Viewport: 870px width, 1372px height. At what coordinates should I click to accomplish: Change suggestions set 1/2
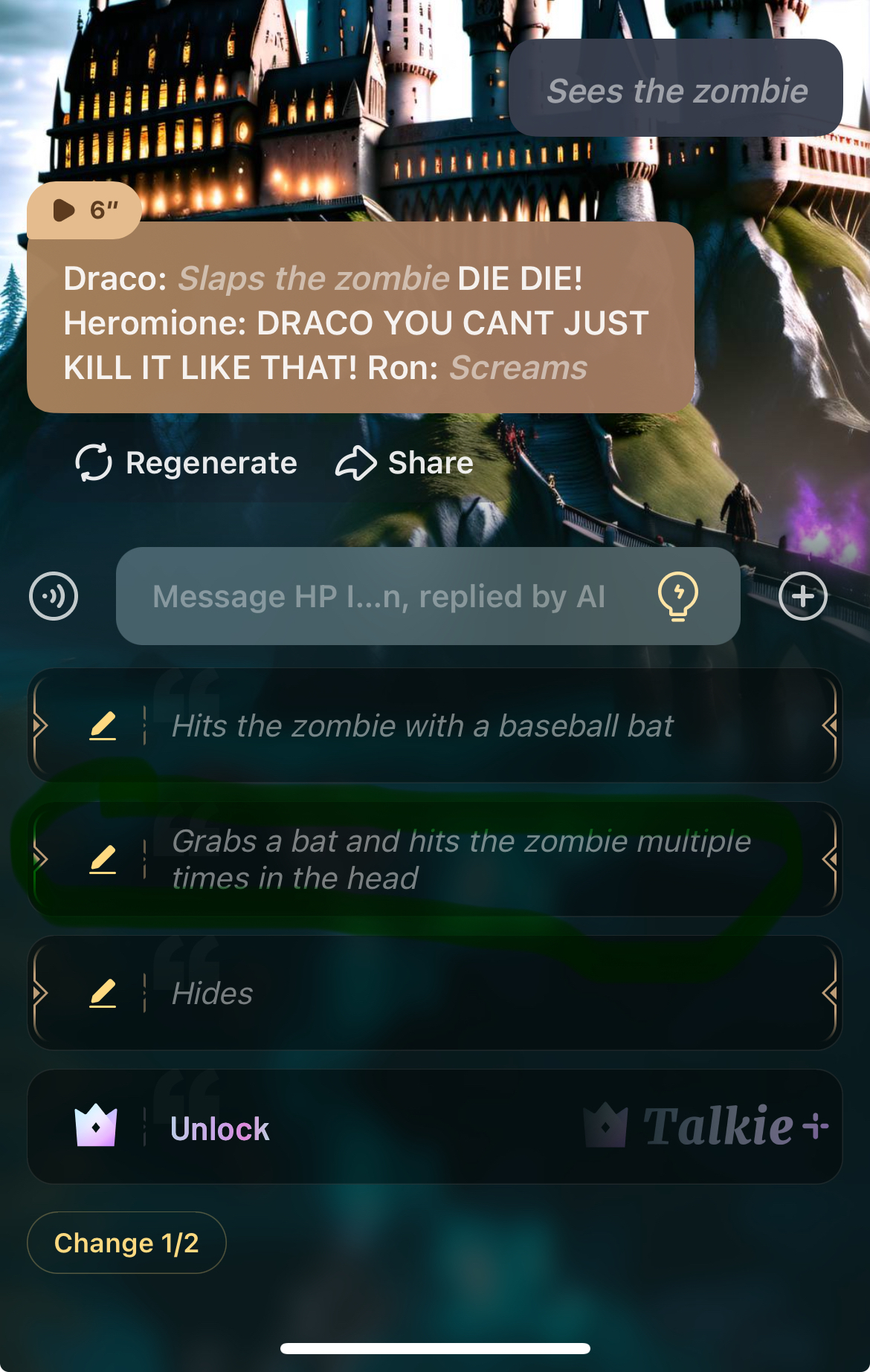point(126,1243)
